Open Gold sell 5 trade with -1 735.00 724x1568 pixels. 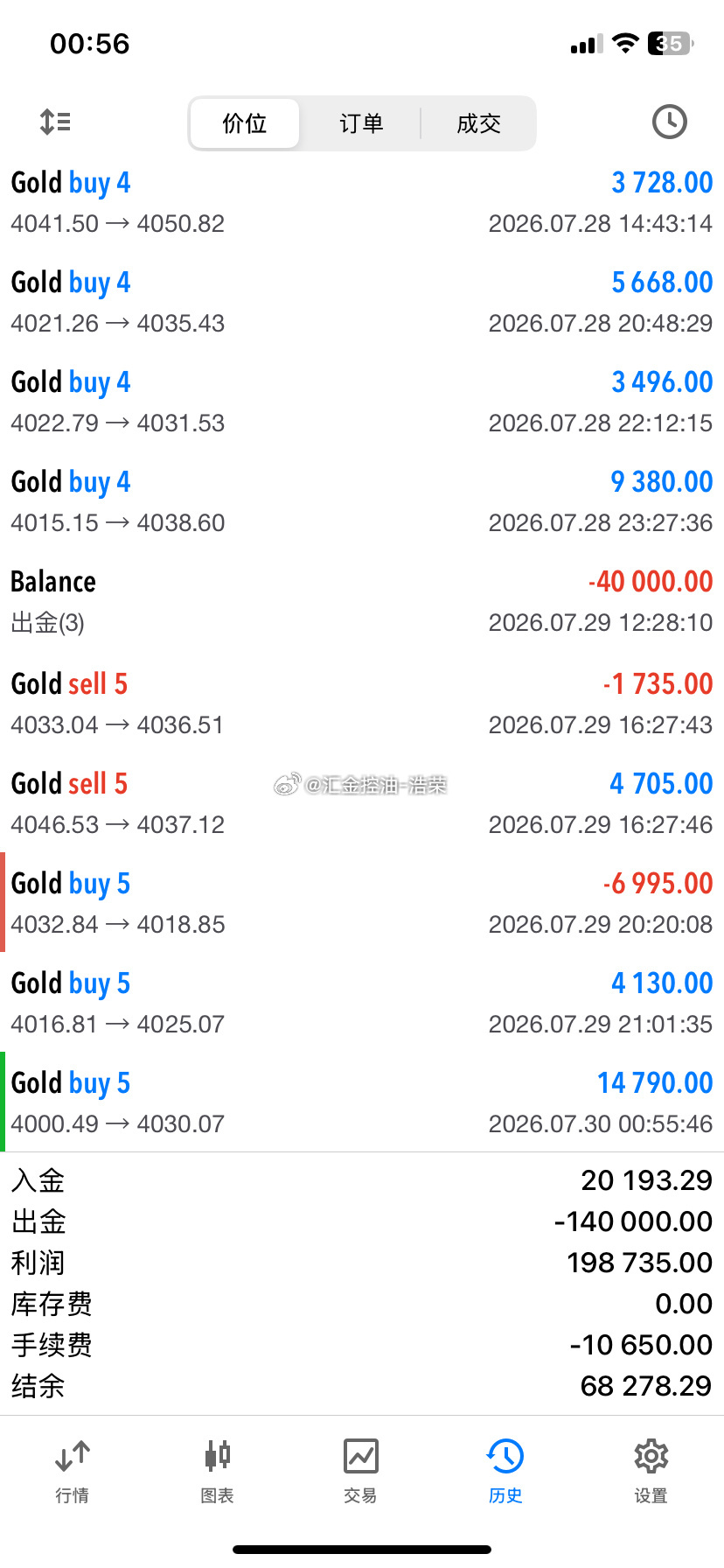coord(362,703)
